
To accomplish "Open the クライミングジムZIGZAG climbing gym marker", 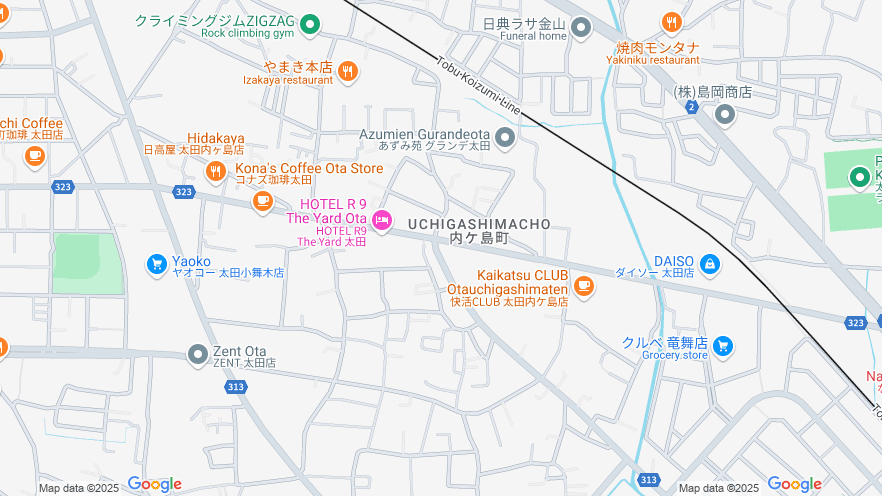I will (310, 24).
